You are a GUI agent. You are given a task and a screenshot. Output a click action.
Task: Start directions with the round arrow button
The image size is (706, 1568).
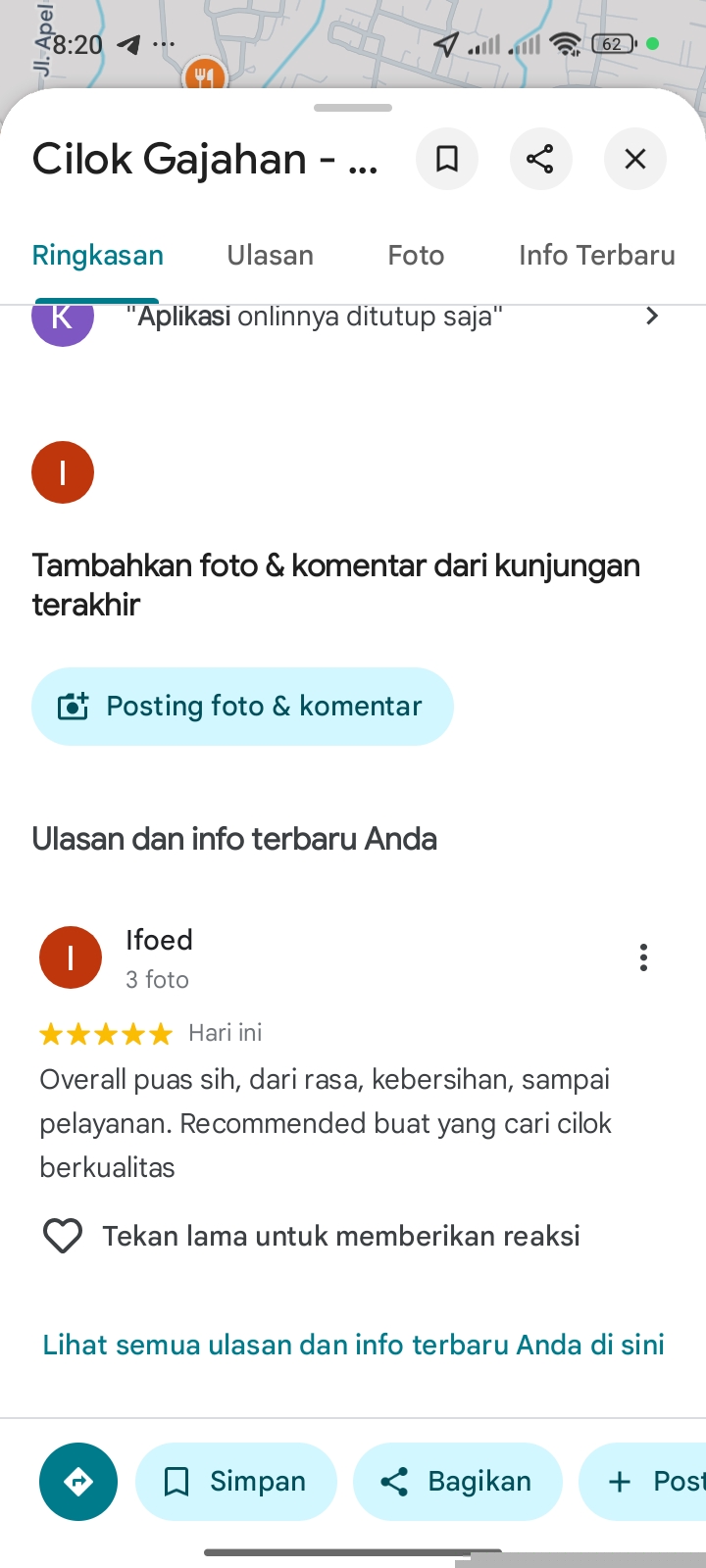coord(78,1482)
